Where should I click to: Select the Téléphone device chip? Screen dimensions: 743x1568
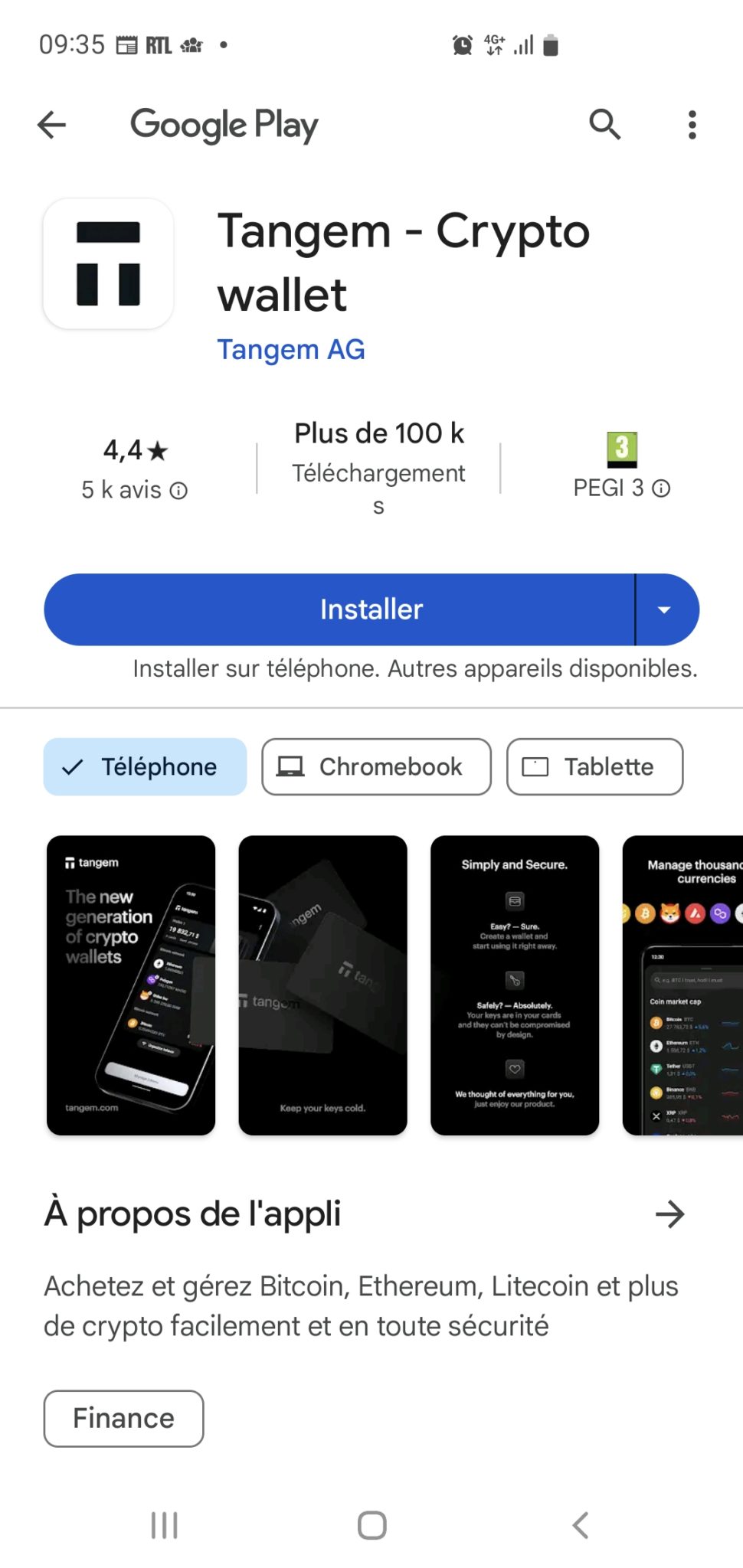pos(145,767)
